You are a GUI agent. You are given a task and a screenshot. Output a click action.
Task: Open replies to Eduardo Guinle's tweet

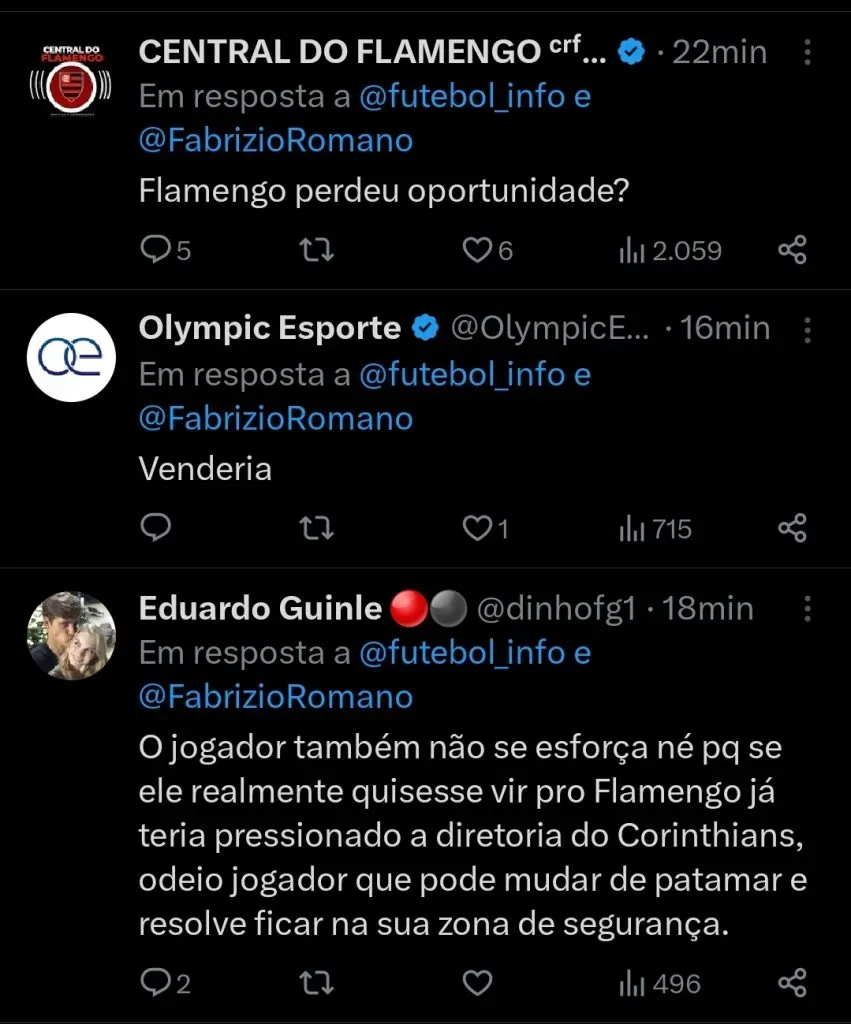(x=157, y=983)
